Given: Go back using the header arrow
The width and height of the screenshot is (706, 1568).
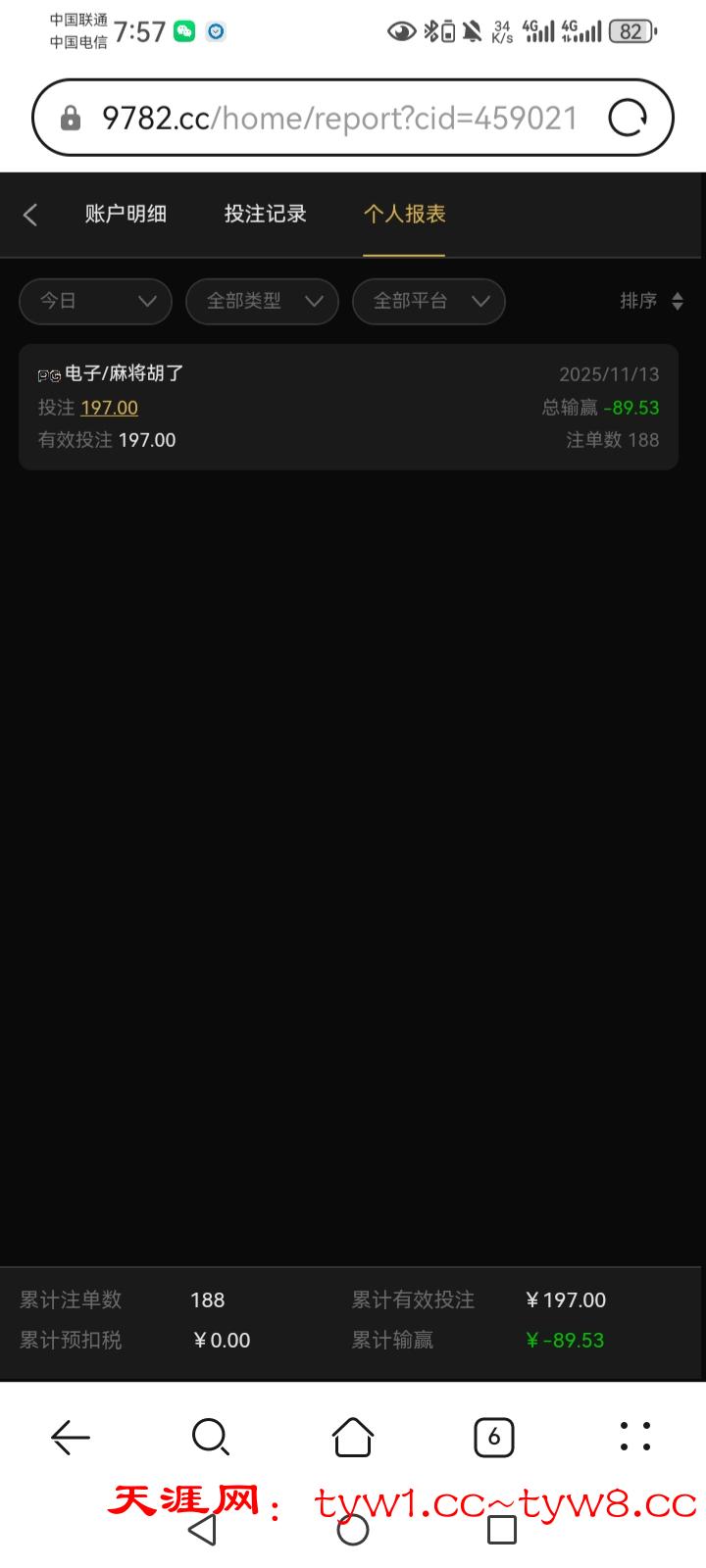Looking at the screenshot, I should [30, 215].
